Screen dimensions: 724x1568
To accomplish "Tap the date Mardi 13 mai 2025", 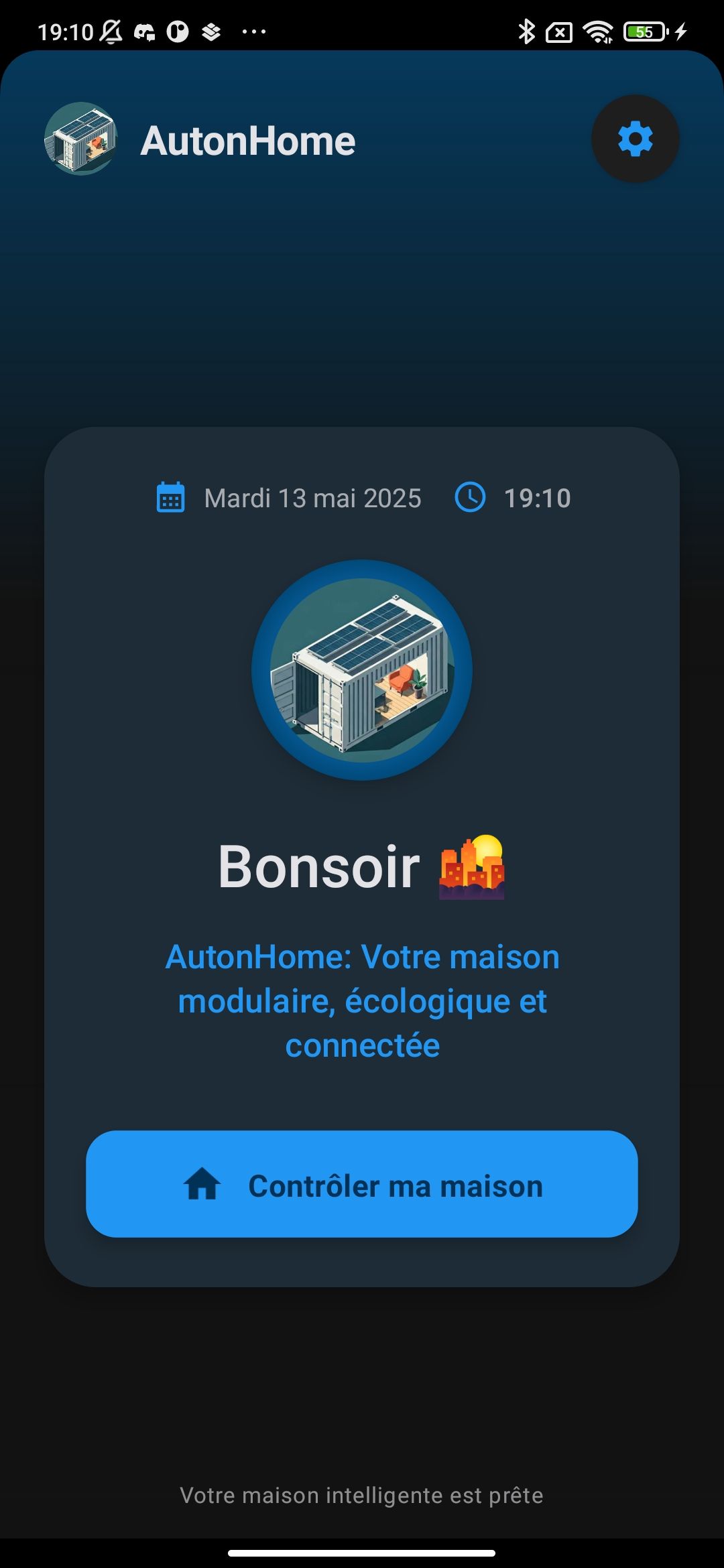I will point(312,497).
